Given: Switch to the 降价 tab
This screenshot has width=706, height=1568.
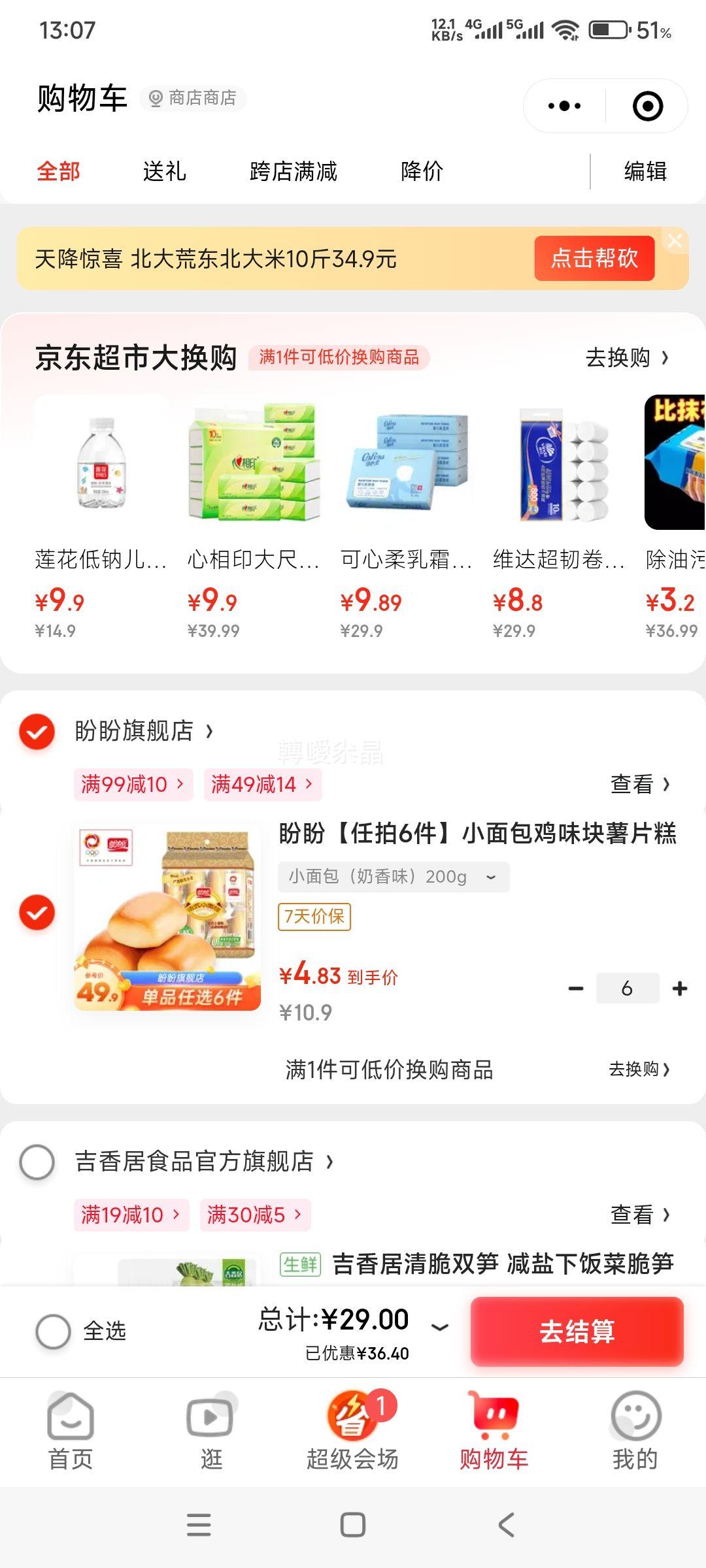Looking at the screenshot, I should (x=422, y=172).
